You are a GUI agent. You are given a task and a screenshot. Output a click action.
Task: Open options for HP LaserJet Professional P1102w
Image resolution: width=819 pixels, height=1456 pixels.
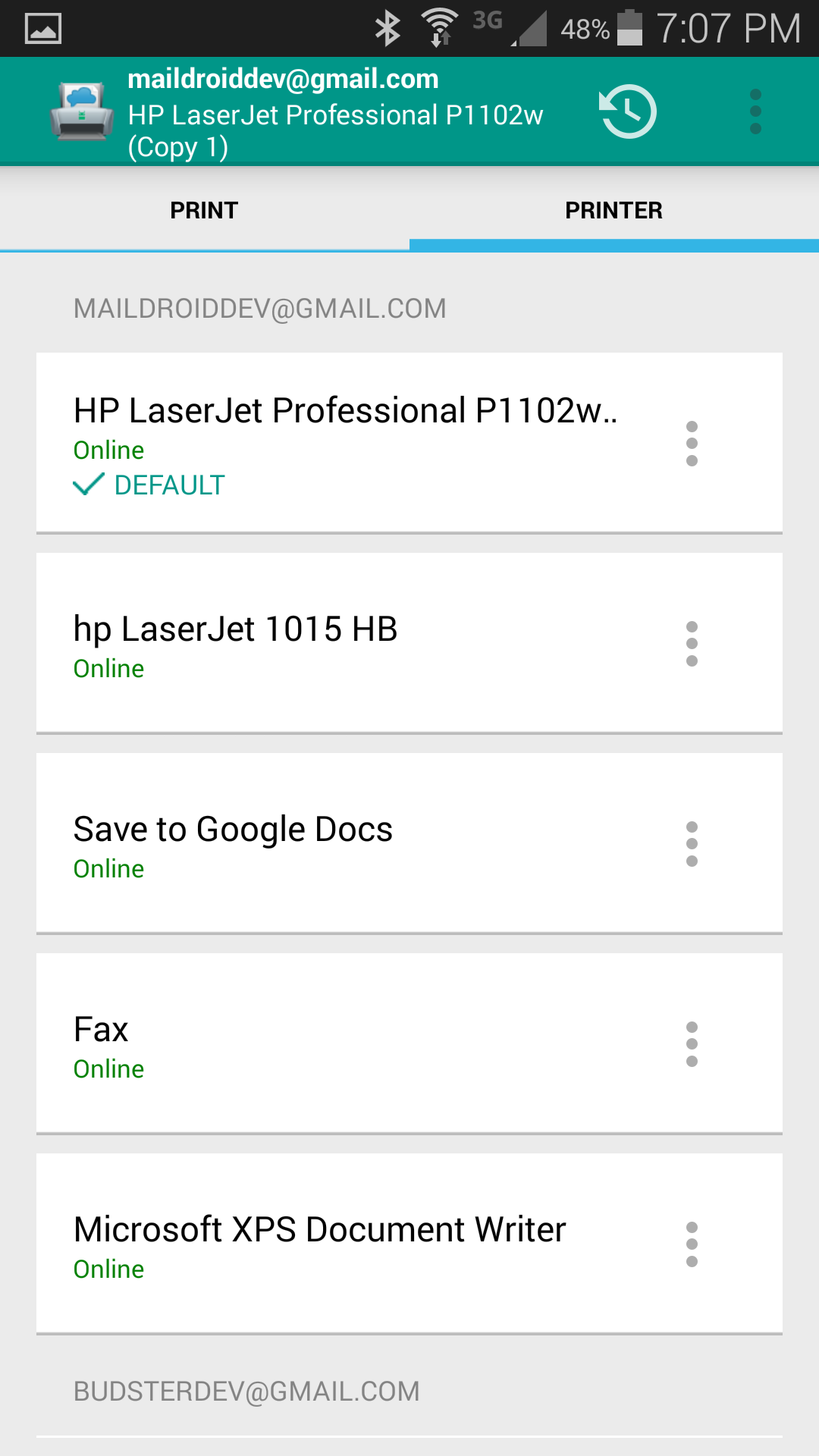[692, 444]
